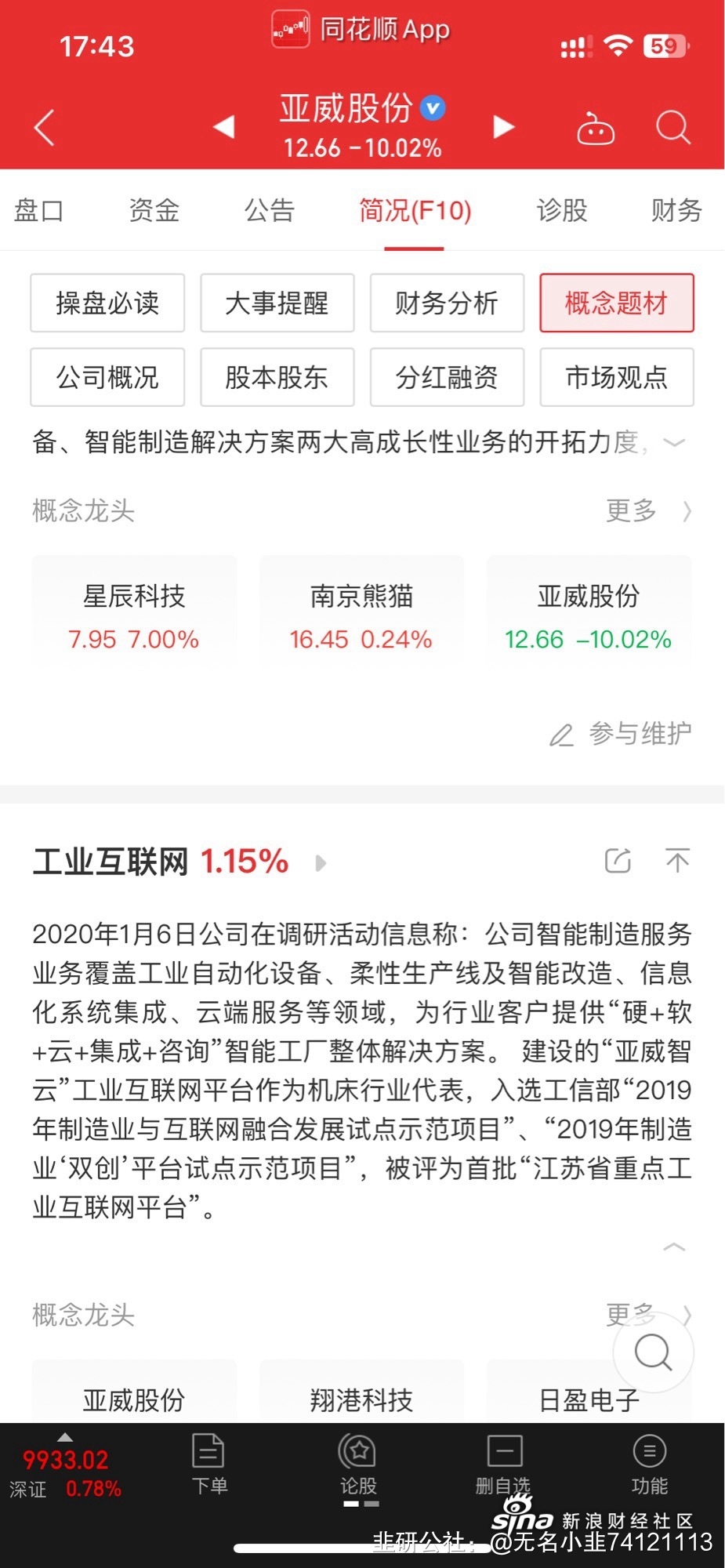Image resolution: width=725 pixels, height=1568 pixels.
Task: Switch to the next stock arrow
Action: pos(503,126)
